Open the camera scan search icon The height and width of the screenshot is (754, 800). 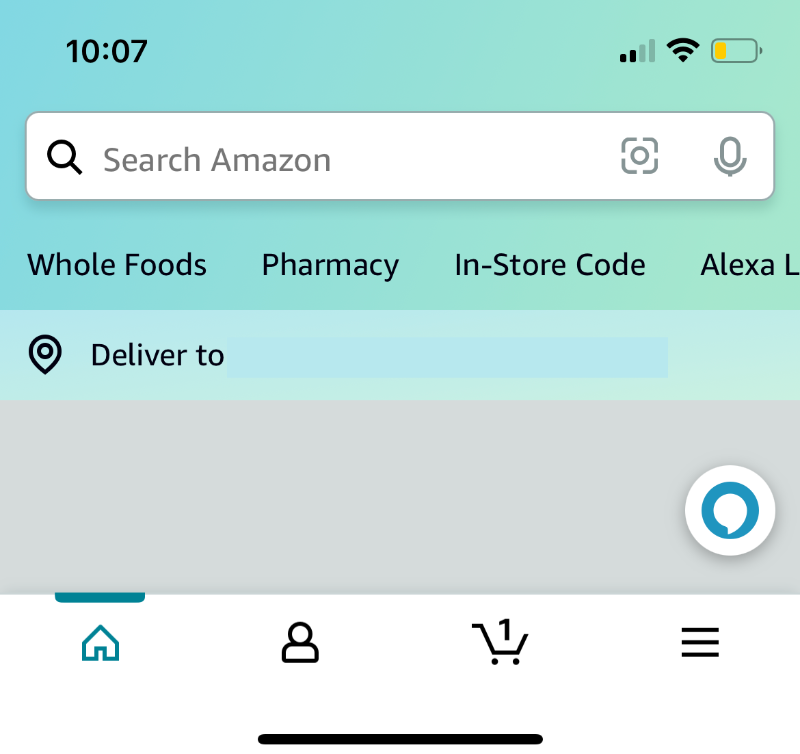click(640, 156)
